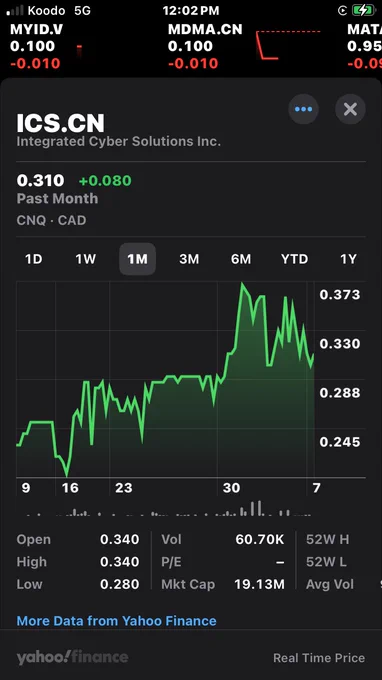Open More Data from Yahoo Finance link

pos(116,621)
